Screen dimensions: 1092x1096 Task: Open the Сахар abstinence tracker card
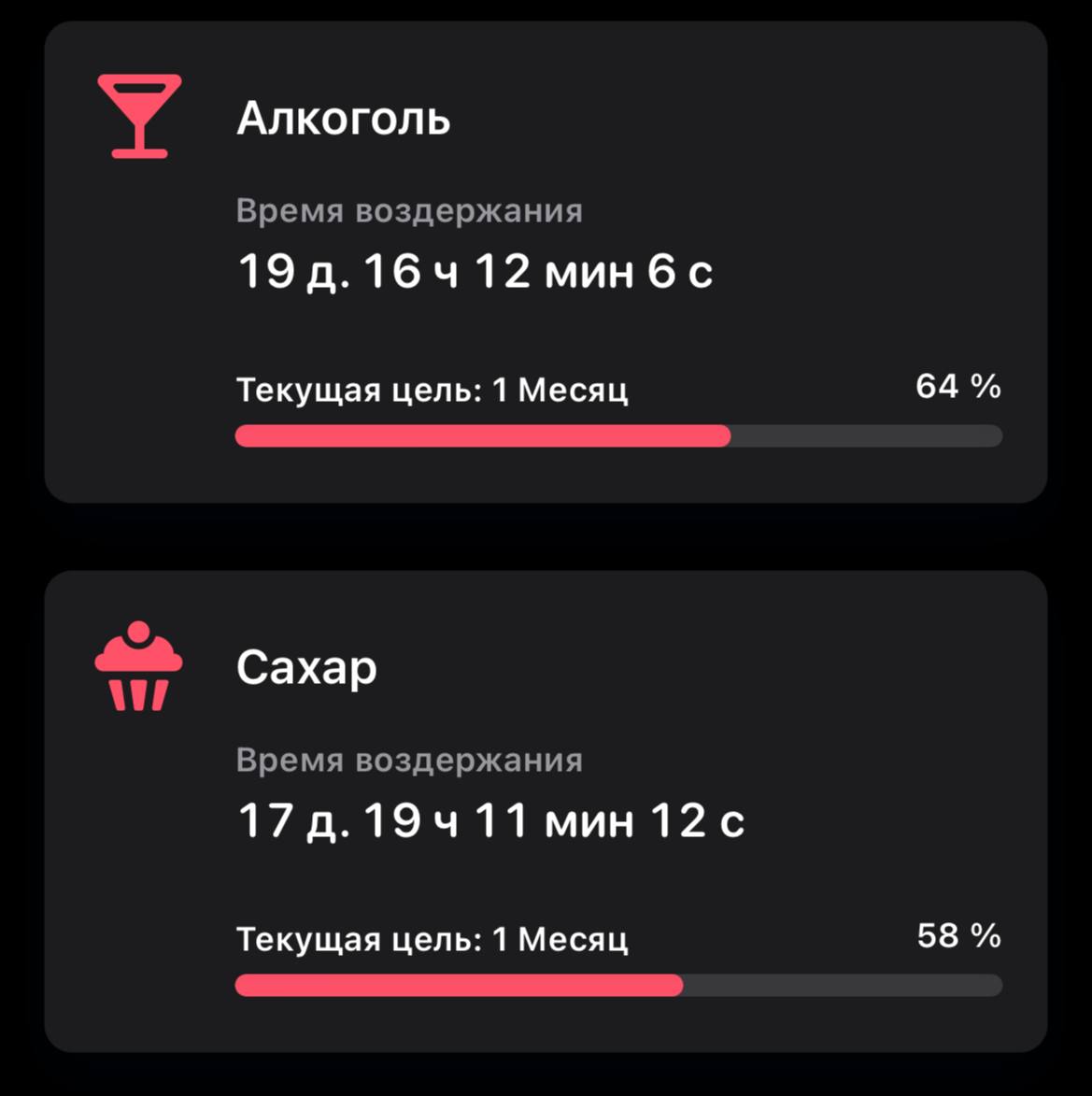[546, 811]
